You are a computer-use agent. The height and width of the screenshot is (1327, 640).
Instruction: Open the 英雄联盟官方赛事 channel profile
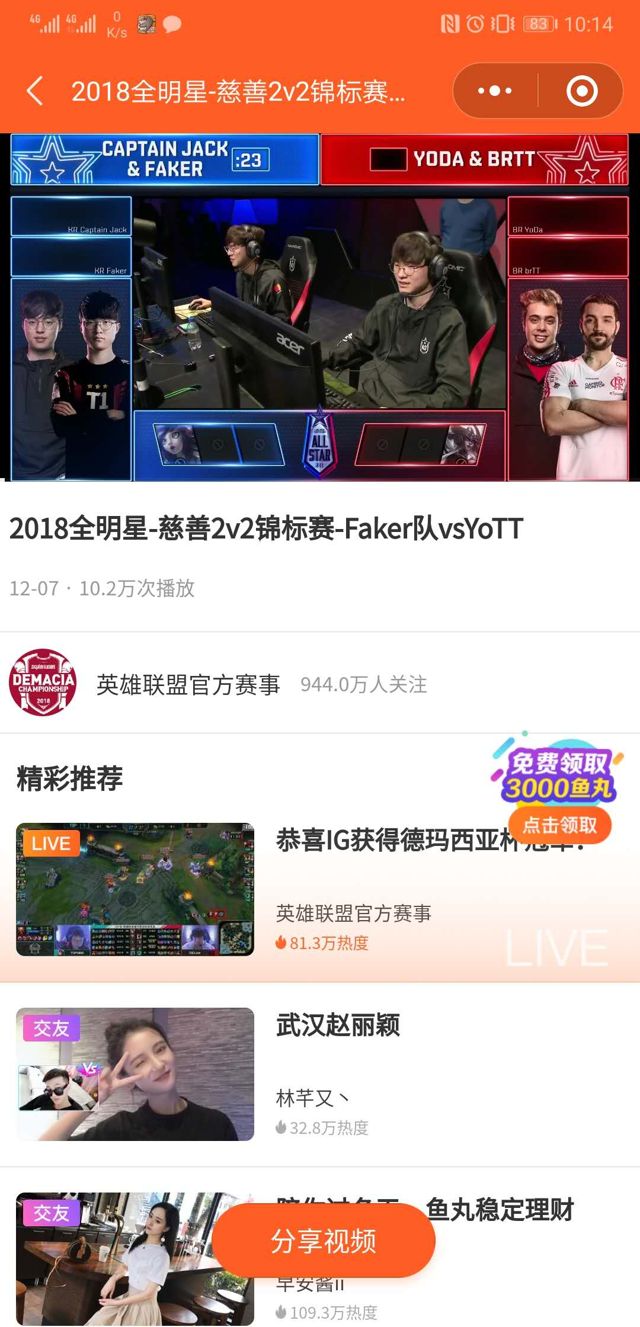point(188,684)
